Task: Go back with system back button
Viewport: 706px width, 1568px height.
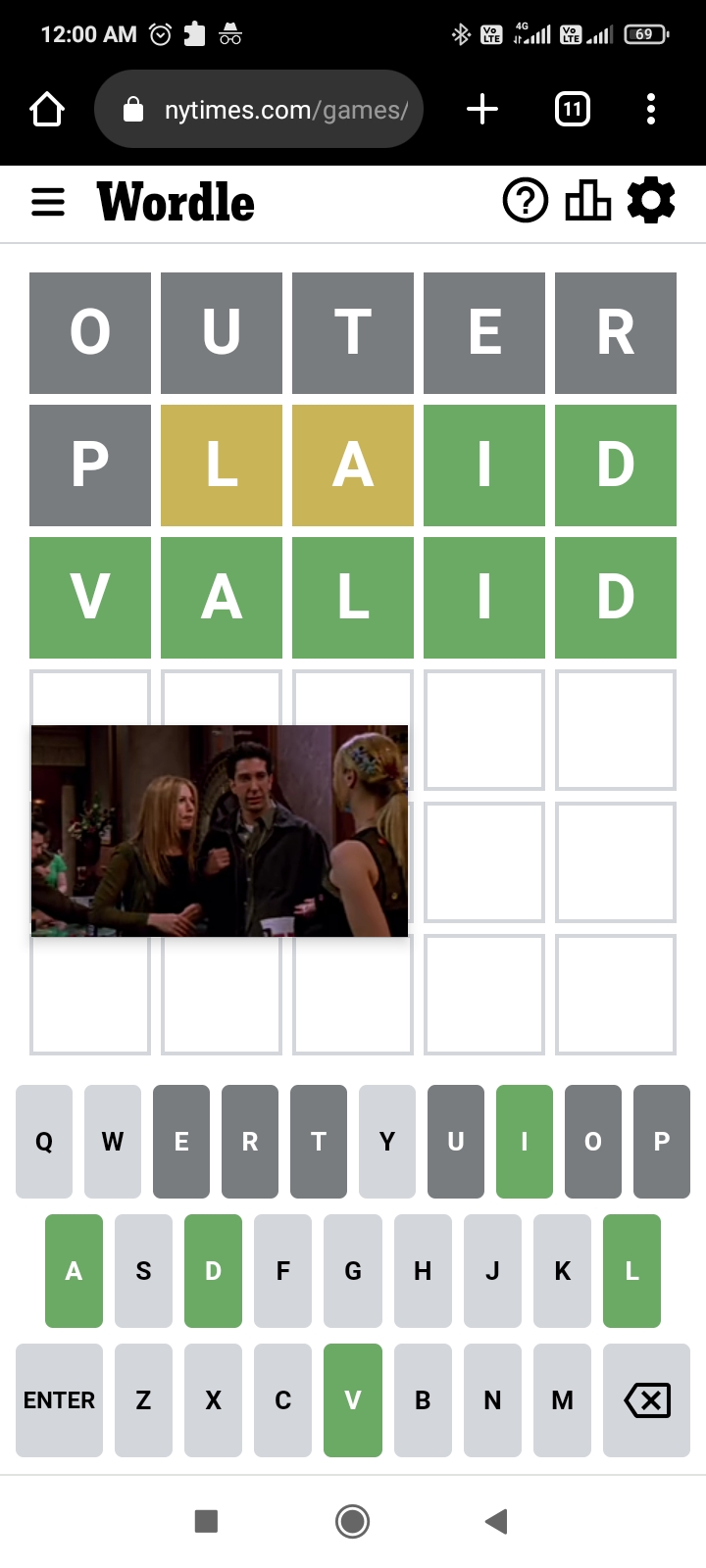Action: (497, 1521)
